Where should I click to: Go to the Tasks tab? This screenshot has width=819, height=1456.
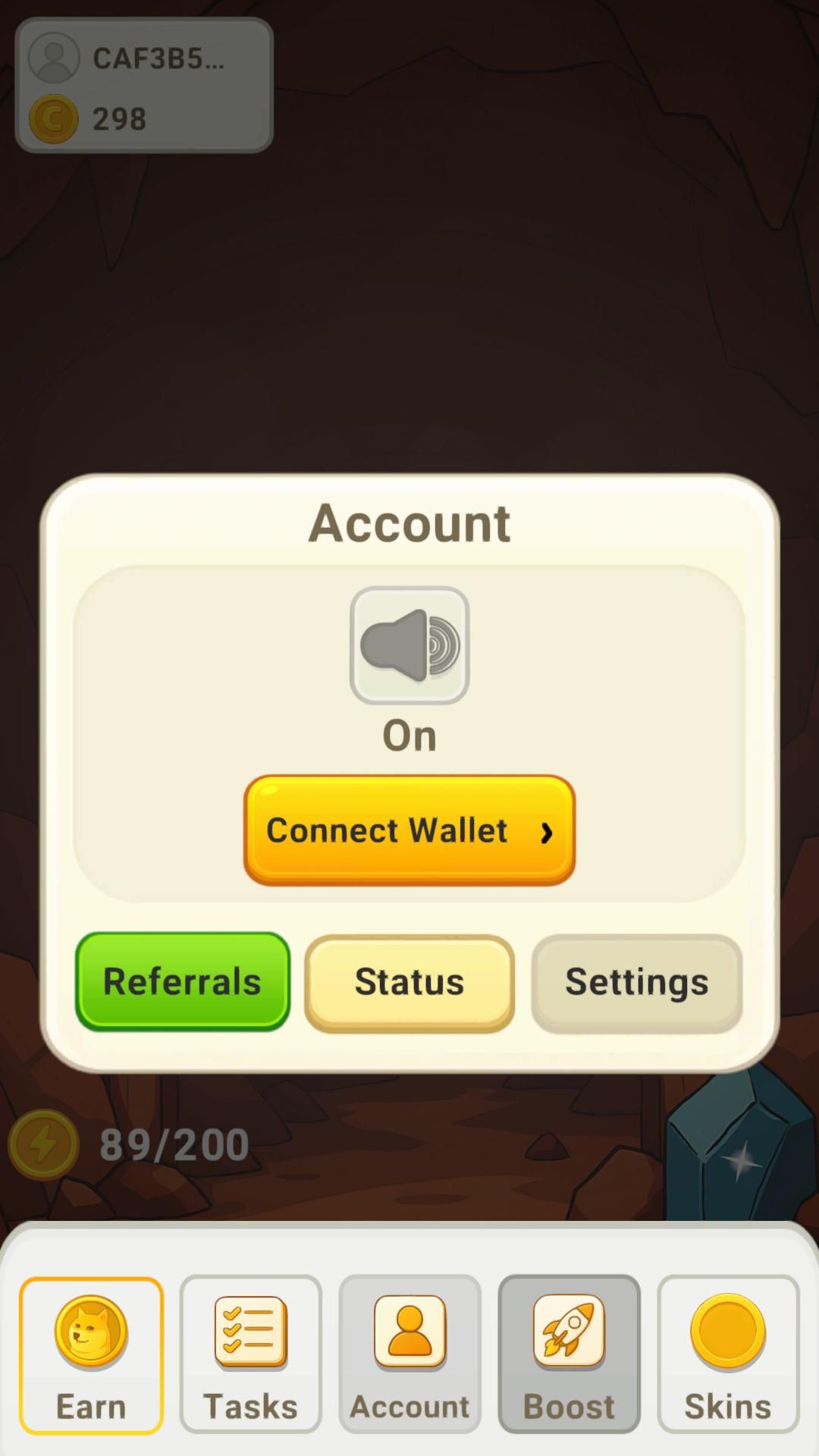pyautogui.click(x=250, y=1355)
